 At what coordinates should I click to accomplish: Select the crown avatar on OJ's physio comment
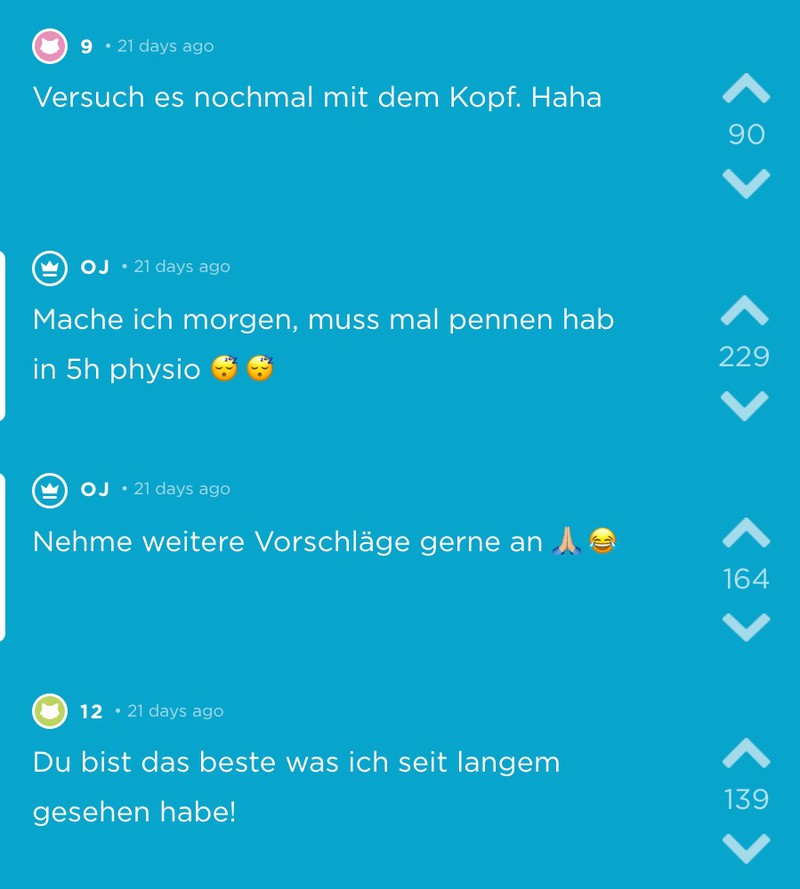tap(48, 266)
